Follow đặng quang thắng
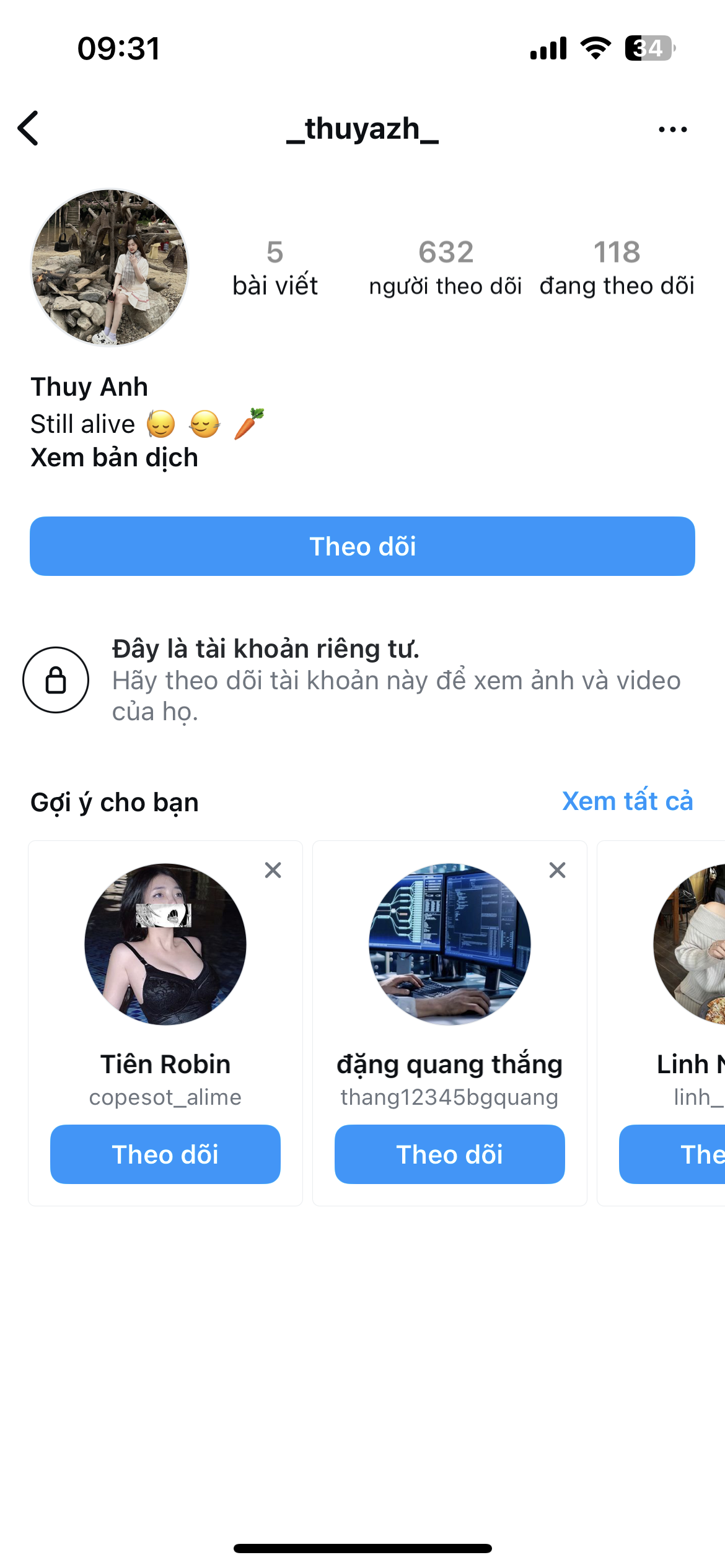 coord(450,1154)
